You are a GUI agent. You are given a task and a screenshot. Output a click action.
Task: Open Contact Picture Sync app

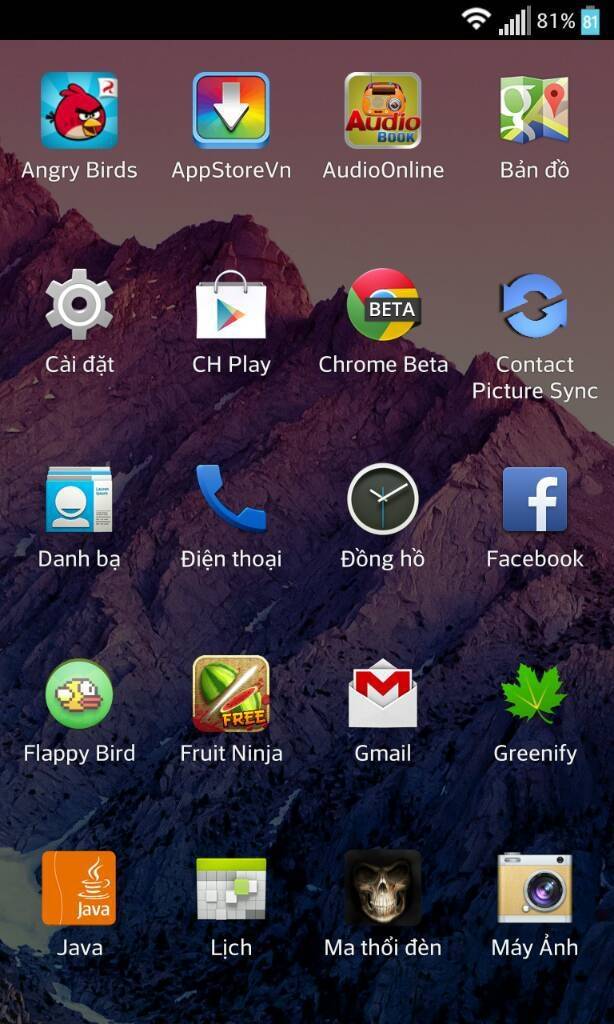pyautogui.click(x=535, y=305)
